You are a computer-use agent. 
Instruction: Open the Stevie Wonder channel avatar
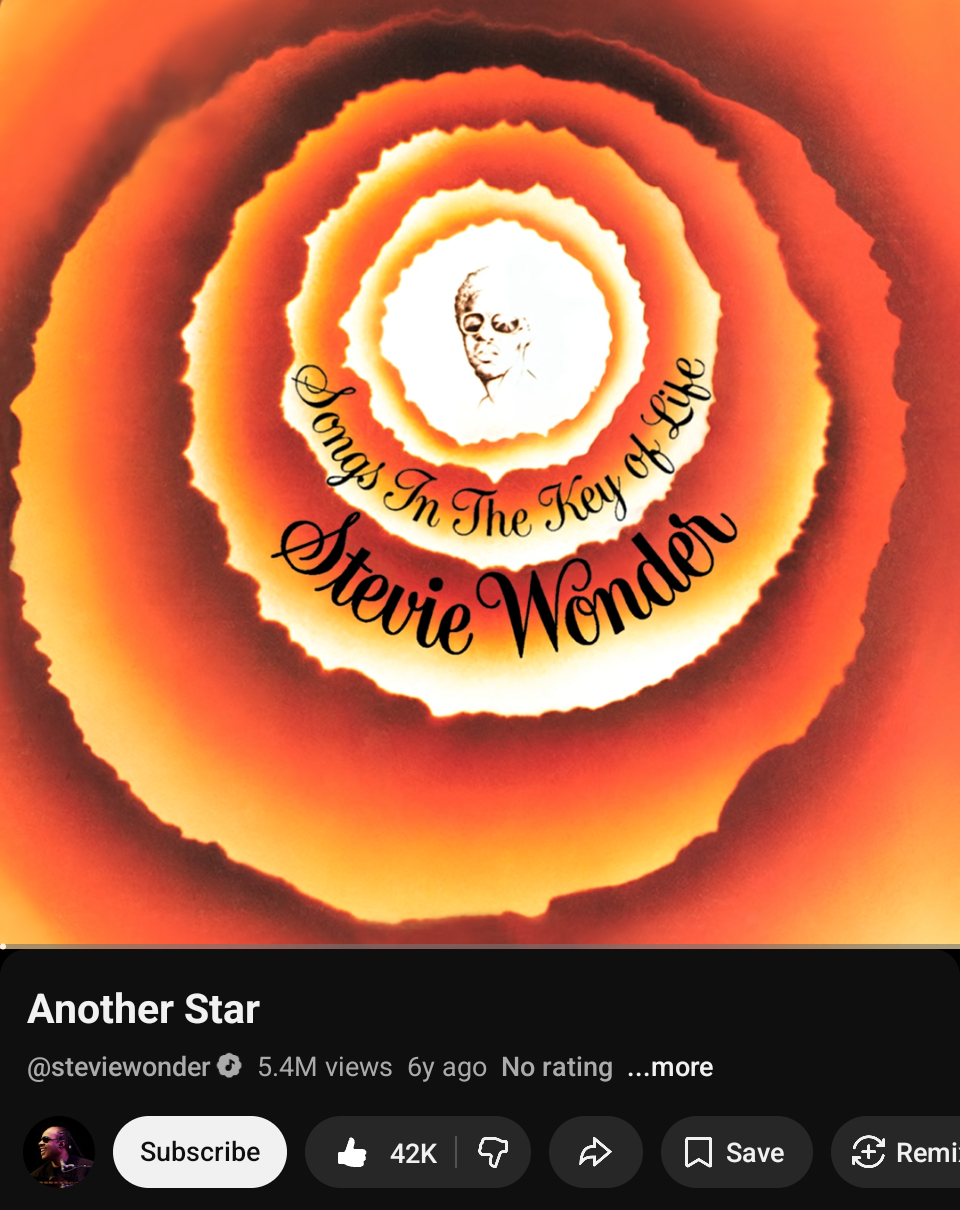tap(59, 1152)
